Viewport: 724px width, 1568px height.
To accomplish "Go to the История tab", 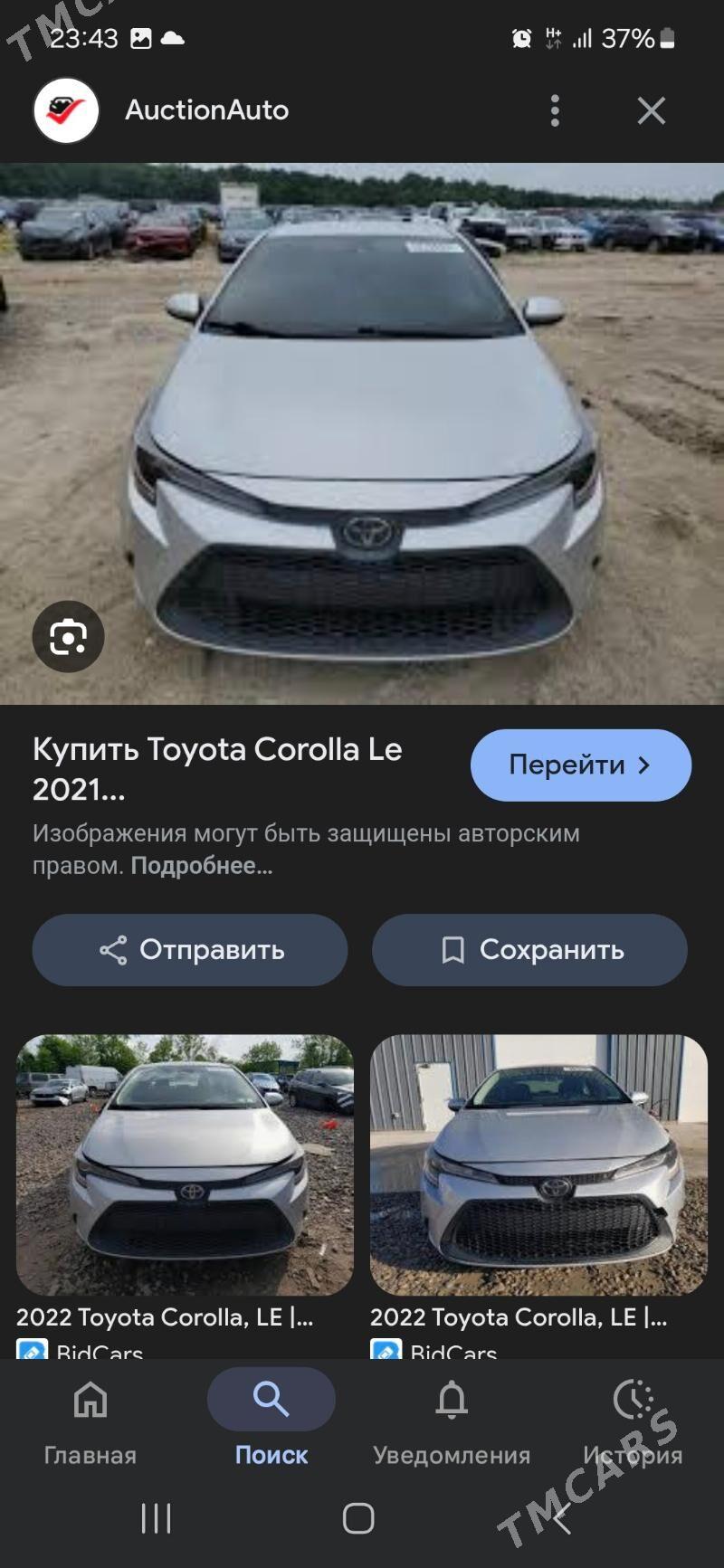I will (633, 1419).
